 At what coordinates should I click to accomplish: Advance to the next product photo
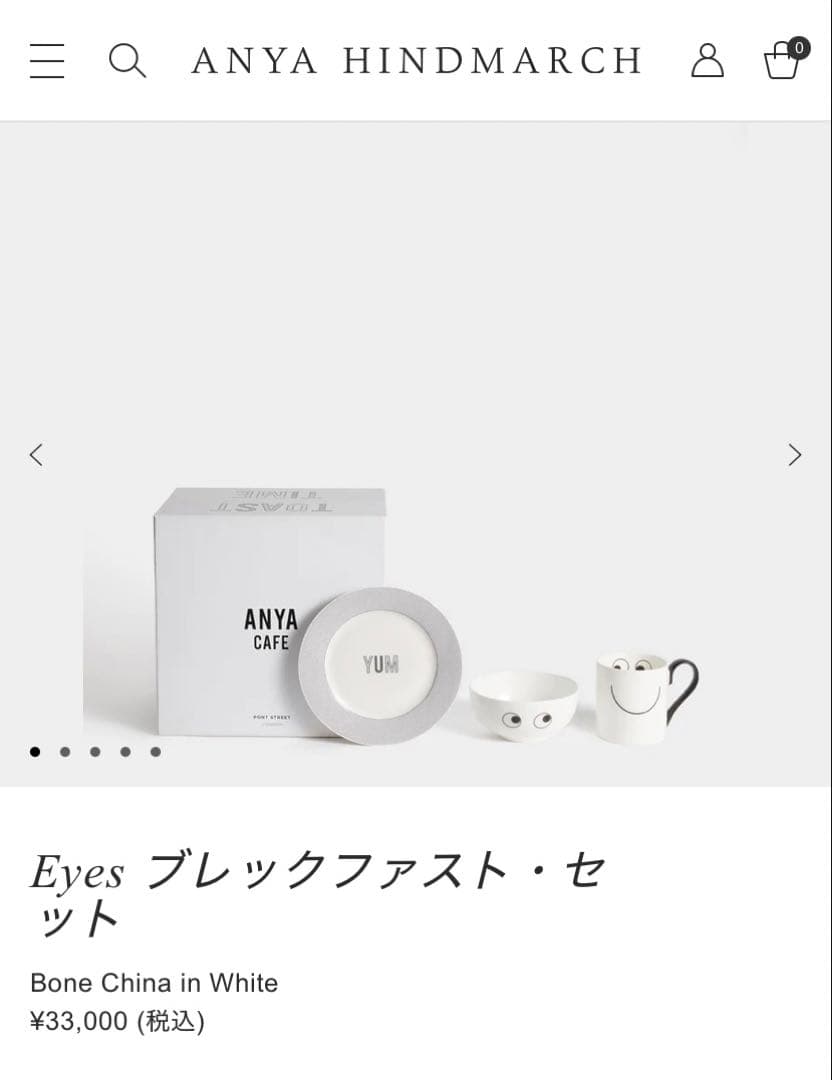pyautogui.click(x=796, y=455)
